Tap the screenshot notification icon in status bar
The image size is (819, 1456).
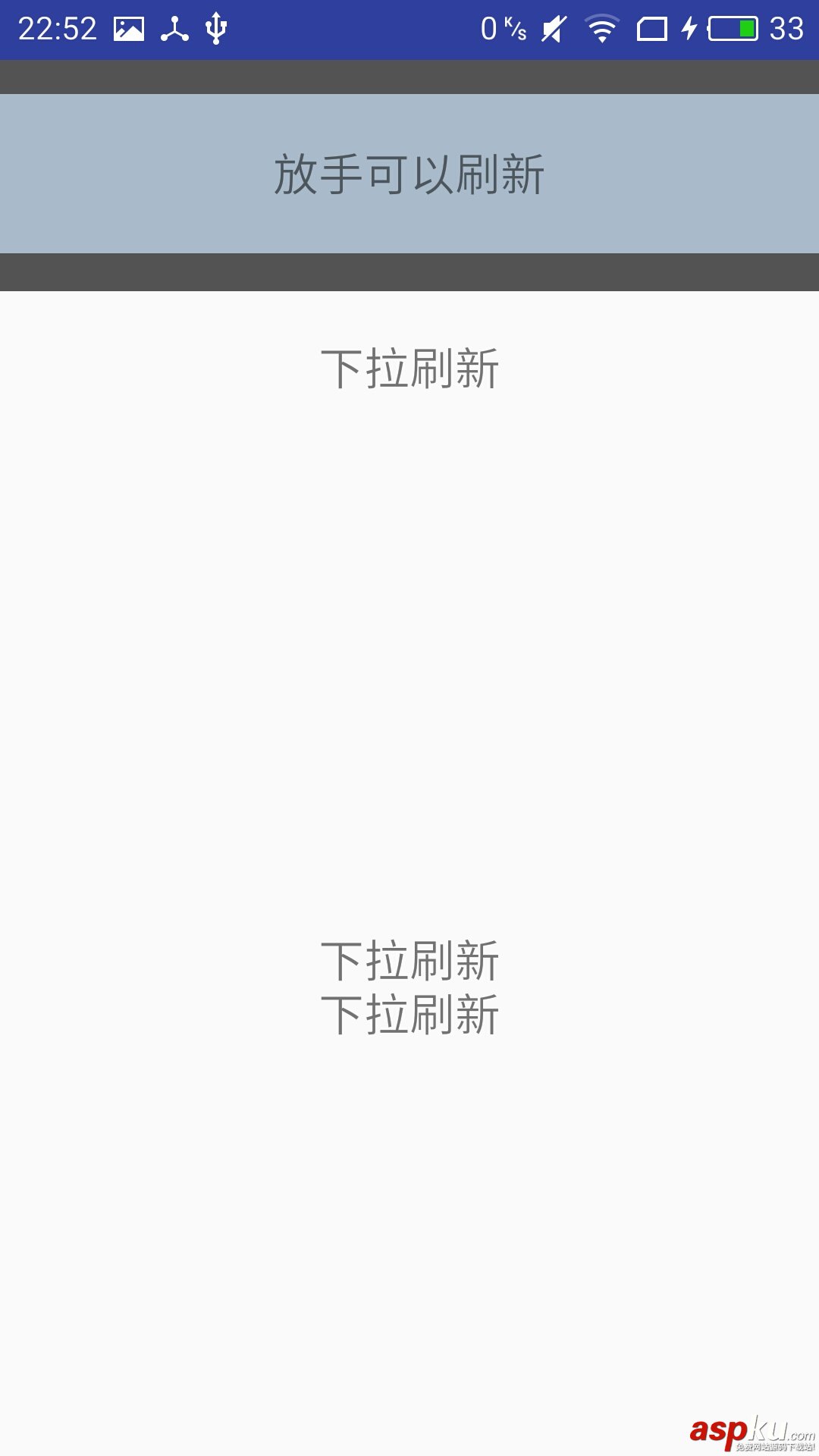point(130,27)
